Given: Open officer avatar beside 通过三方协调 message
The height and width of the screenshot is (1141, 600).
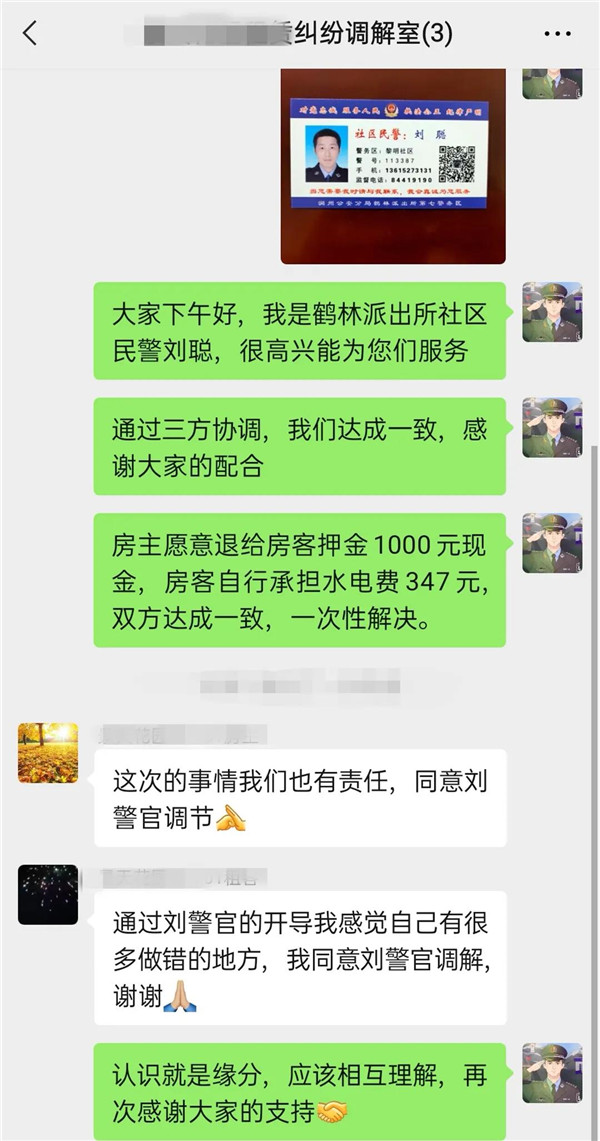Looking at the screenshot, I should click(552, 428).
